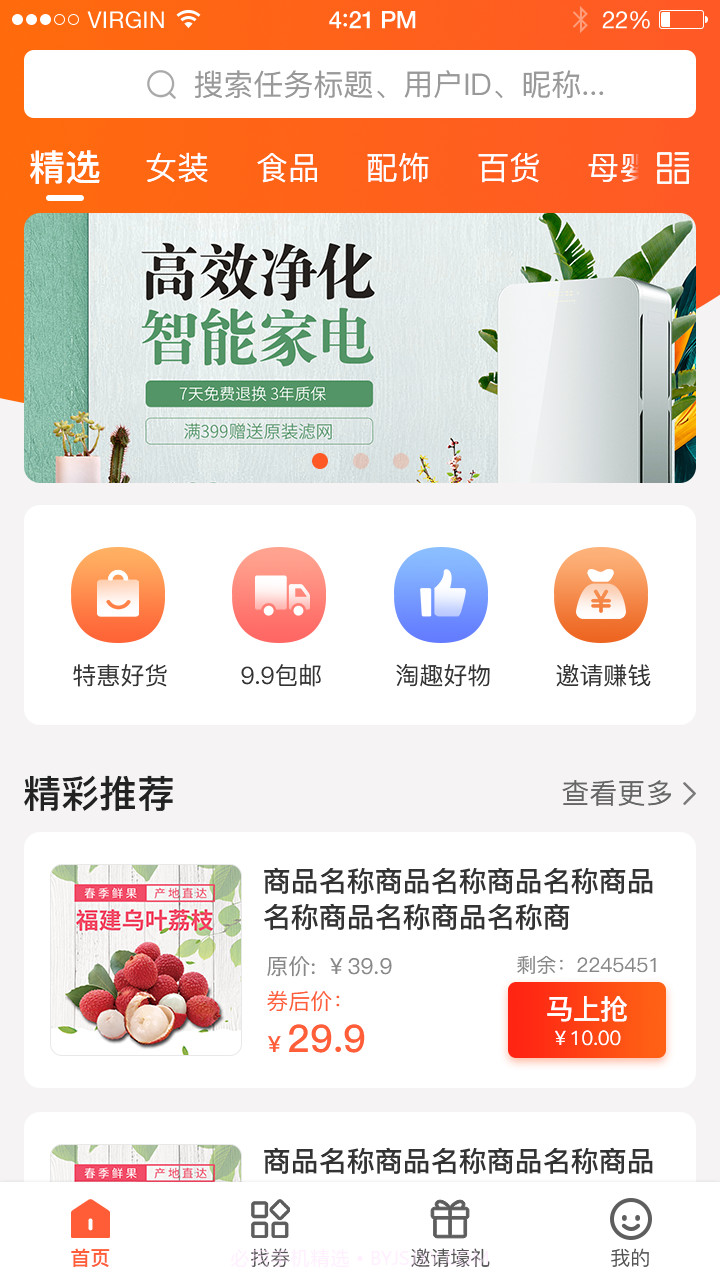Tap the 邀请壕礼 gift icon
The height and width of the screenshot is (1280, 720).
[x=449, y=1215]
